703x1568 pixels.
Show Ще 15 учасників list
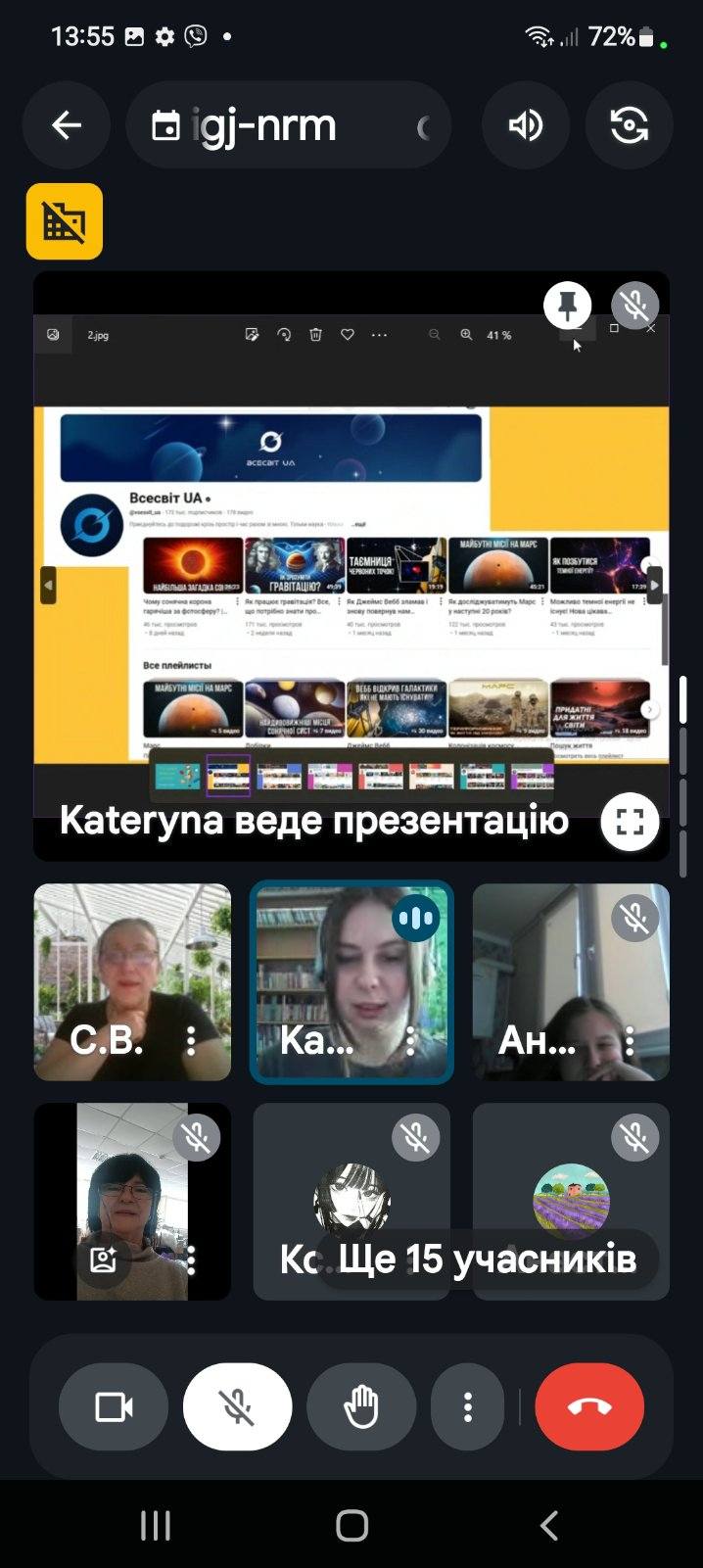[x=487, y=1259]
